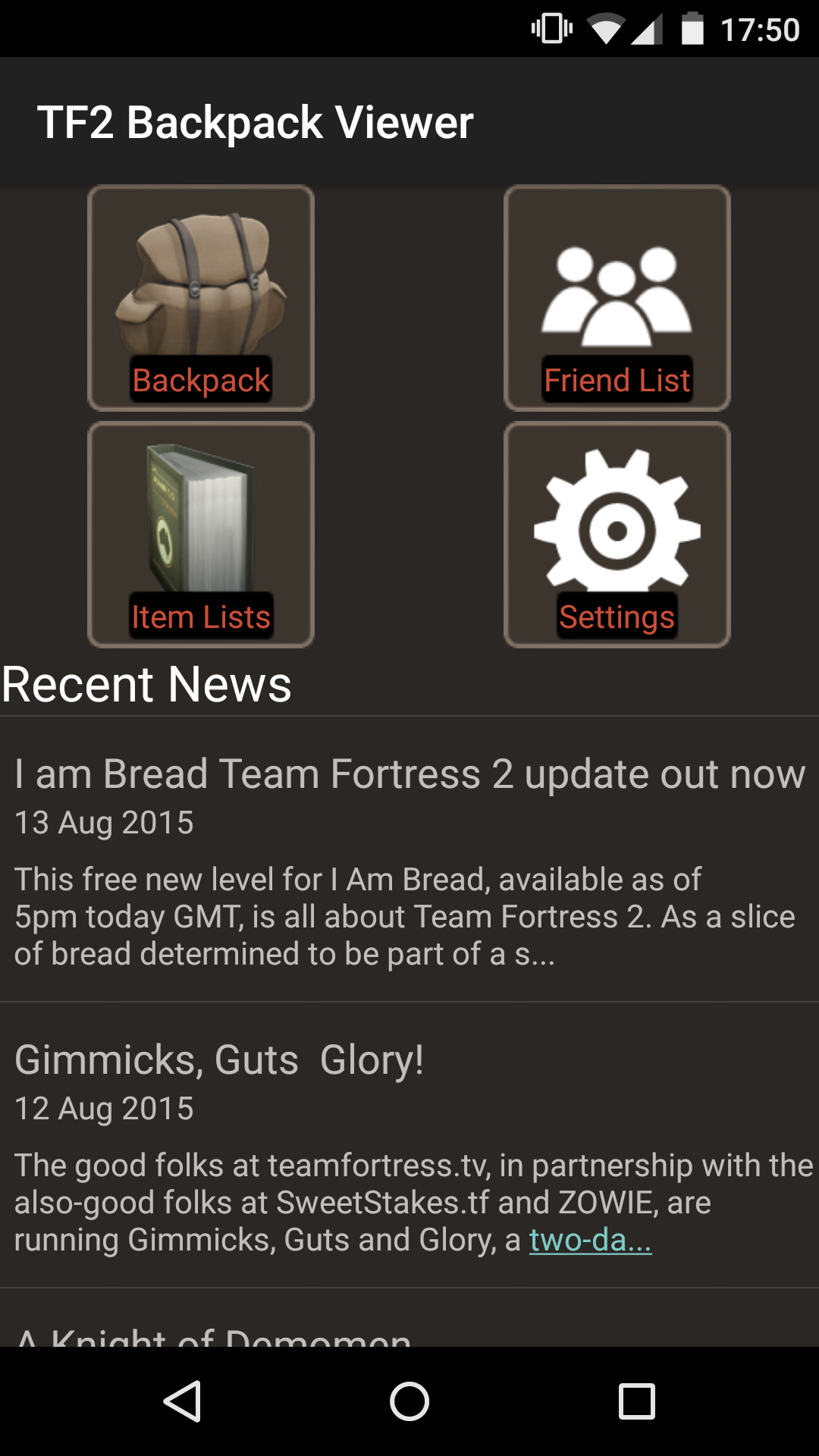819x1456 pixels.
Task: Open Item Lists
Action: (201, 535)
